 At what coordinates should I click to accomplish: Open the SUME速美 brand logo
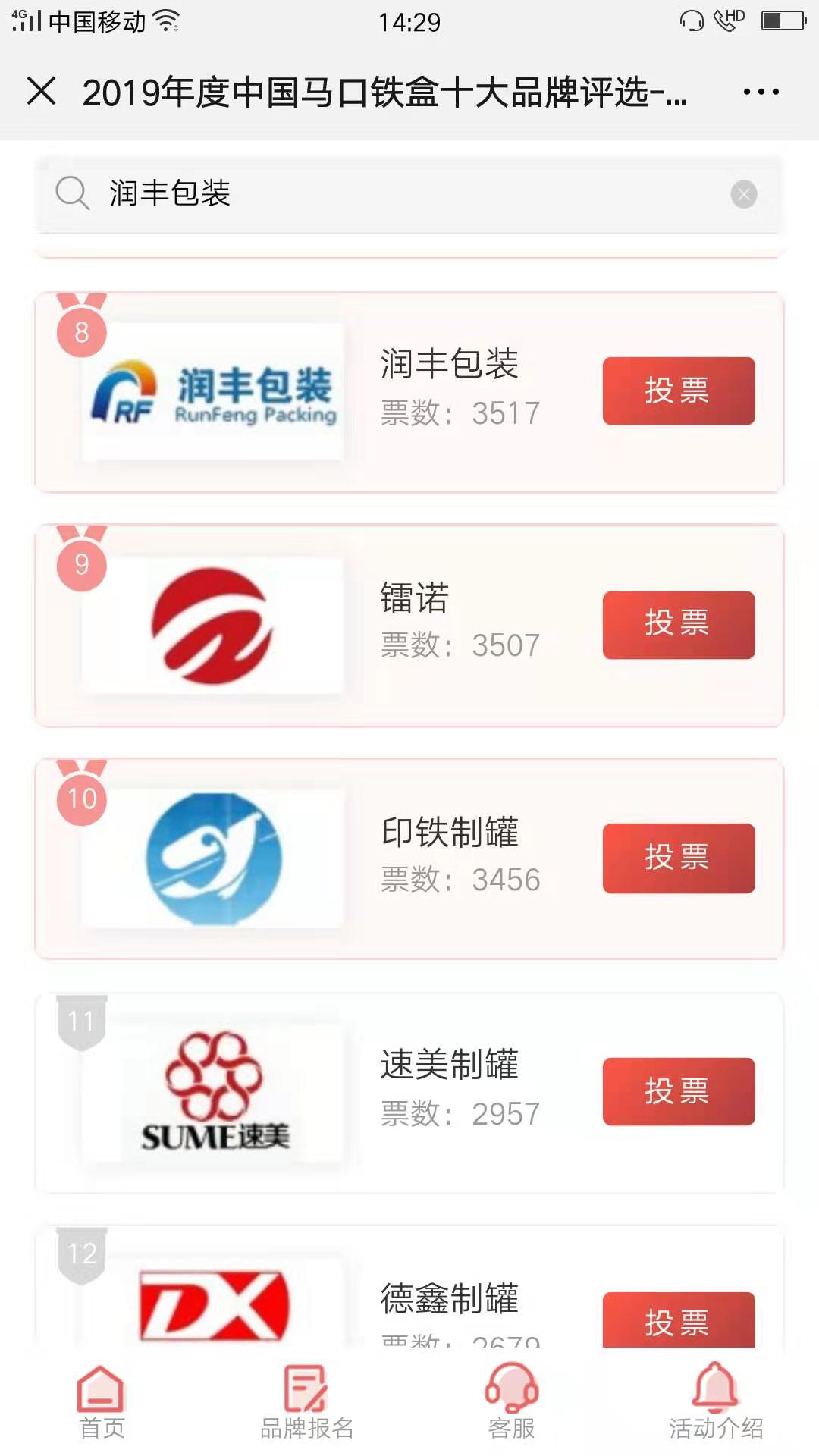(x=213, y=1092)
